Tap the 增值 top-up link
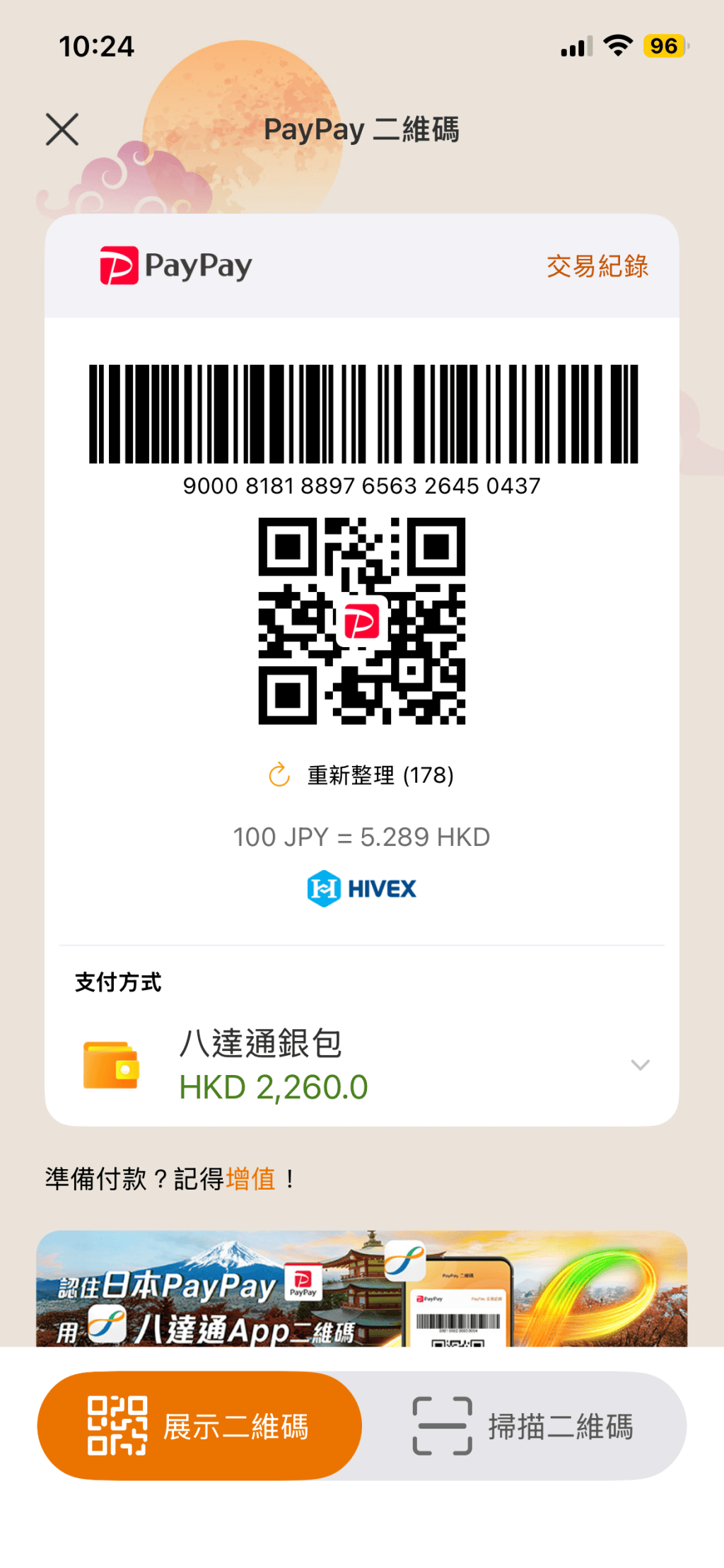724x1568 pixels. click(250, 1179)
